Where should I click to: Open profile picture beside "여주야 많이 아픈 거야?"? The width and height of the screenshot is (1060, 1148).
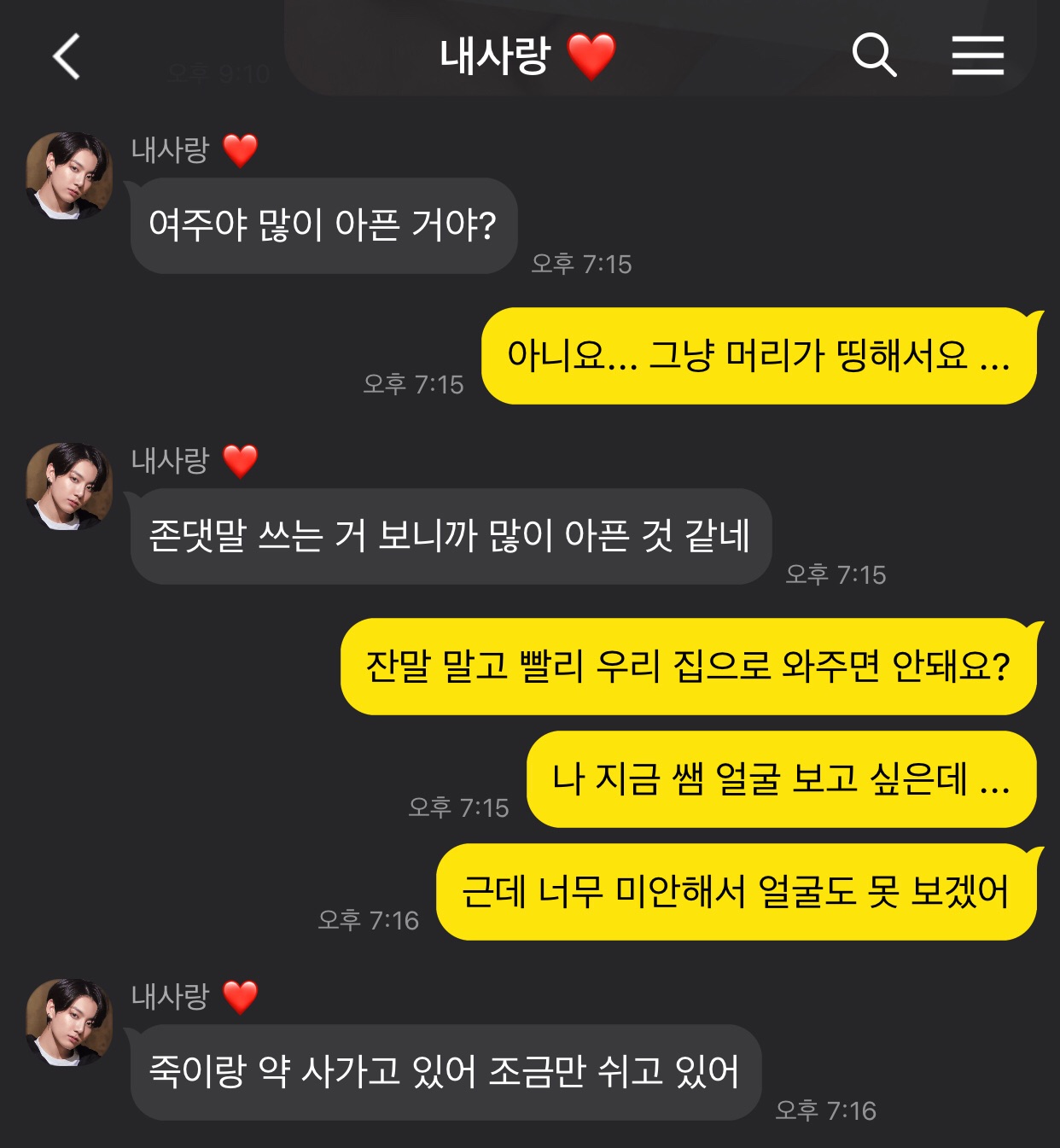(x=69, y=176)
